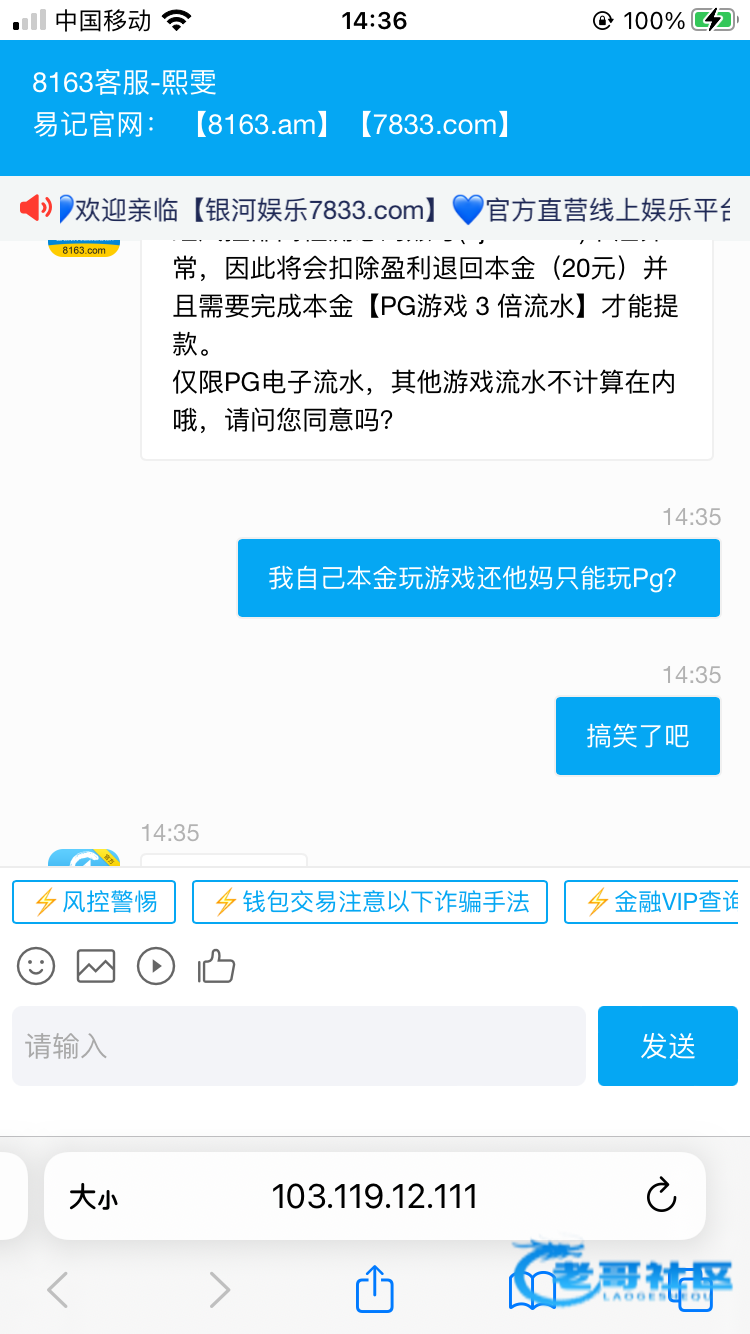Image resolution: width=750 pixels, height=1334 pixels.
Task: Tap the 103.119.12.111 address bar
Action: tap(375, 1196)
